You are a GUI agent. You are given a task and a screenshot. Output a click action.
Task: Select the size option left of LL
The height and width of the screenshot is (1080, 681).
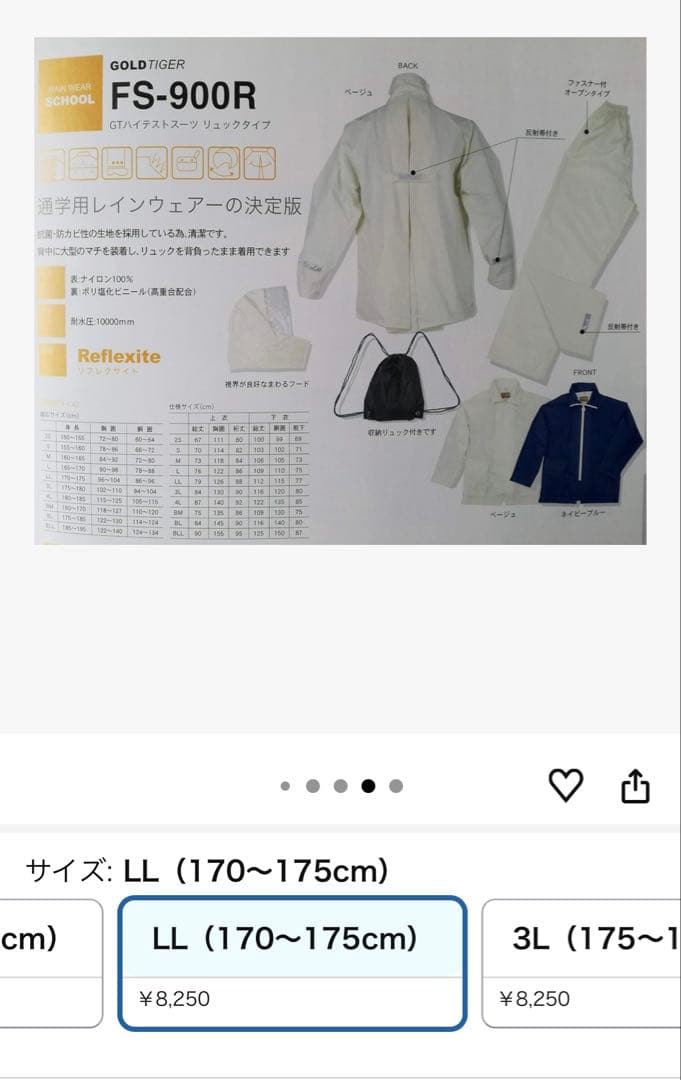click(x=51, y=963)
